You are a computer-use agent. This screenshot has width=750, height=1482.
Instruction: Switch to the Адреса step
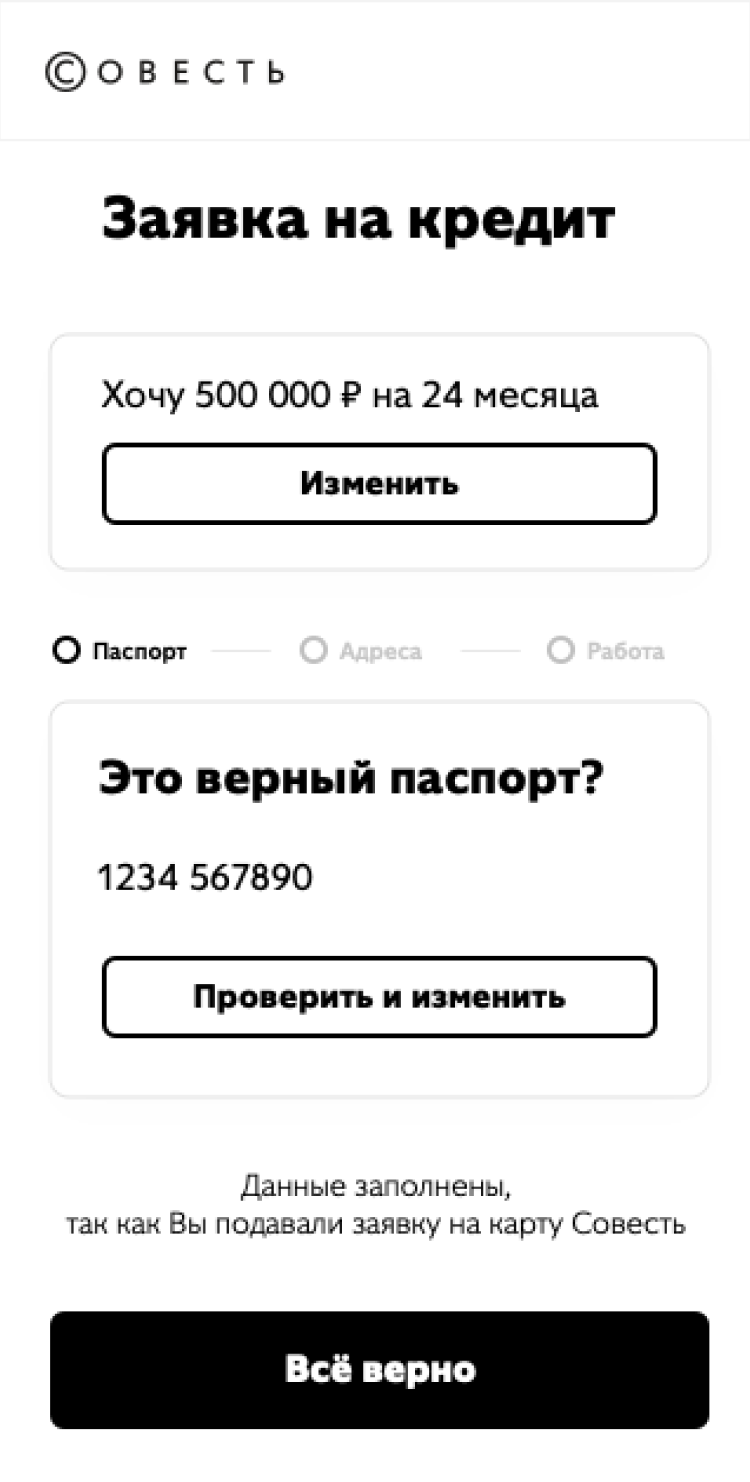pos(361,652)
